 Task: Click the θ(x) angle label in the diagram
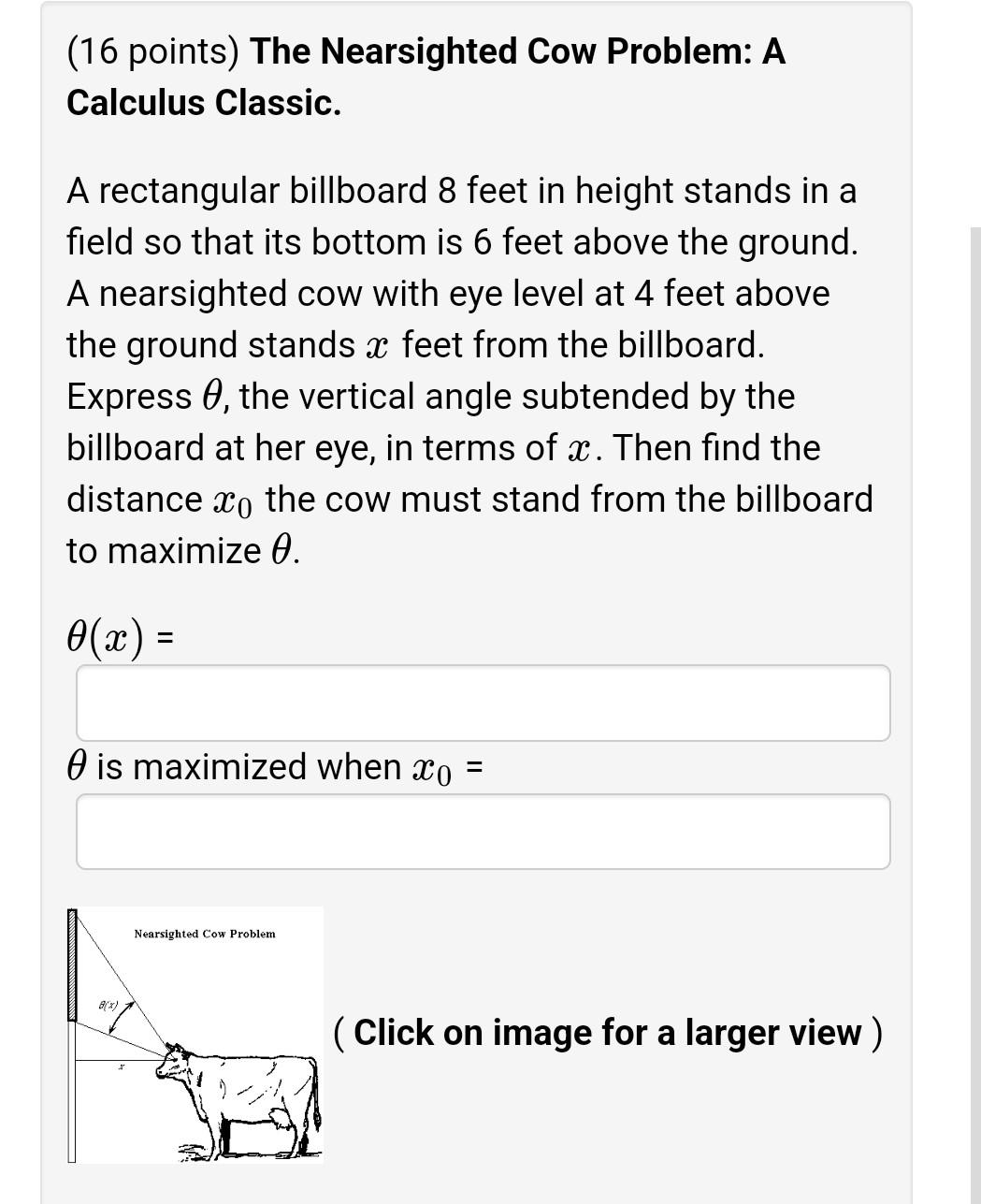click(108, 1006)
